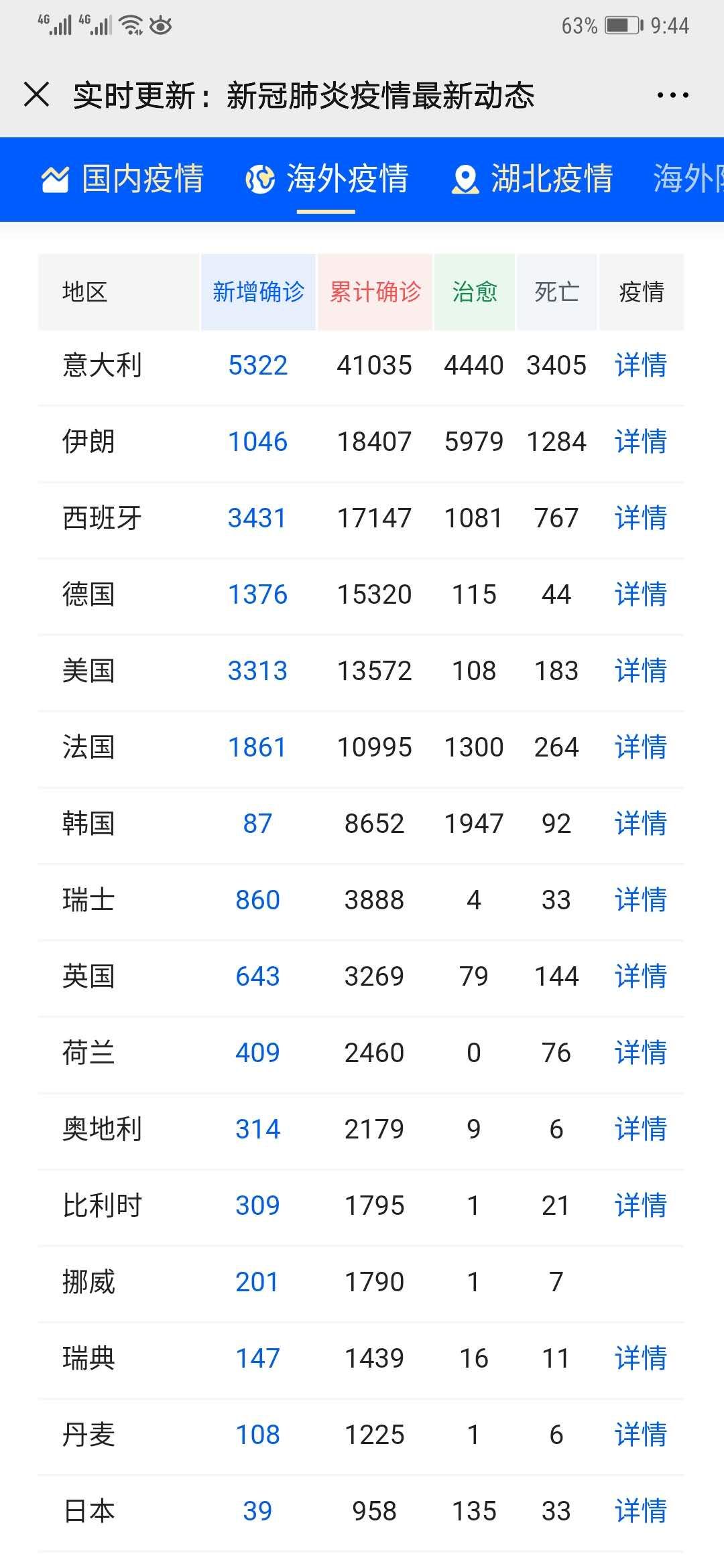The height and width of the screenshot is (1568, 724).
Task: Open 详情 for 比利时
Action: [x=641, y=1205]
